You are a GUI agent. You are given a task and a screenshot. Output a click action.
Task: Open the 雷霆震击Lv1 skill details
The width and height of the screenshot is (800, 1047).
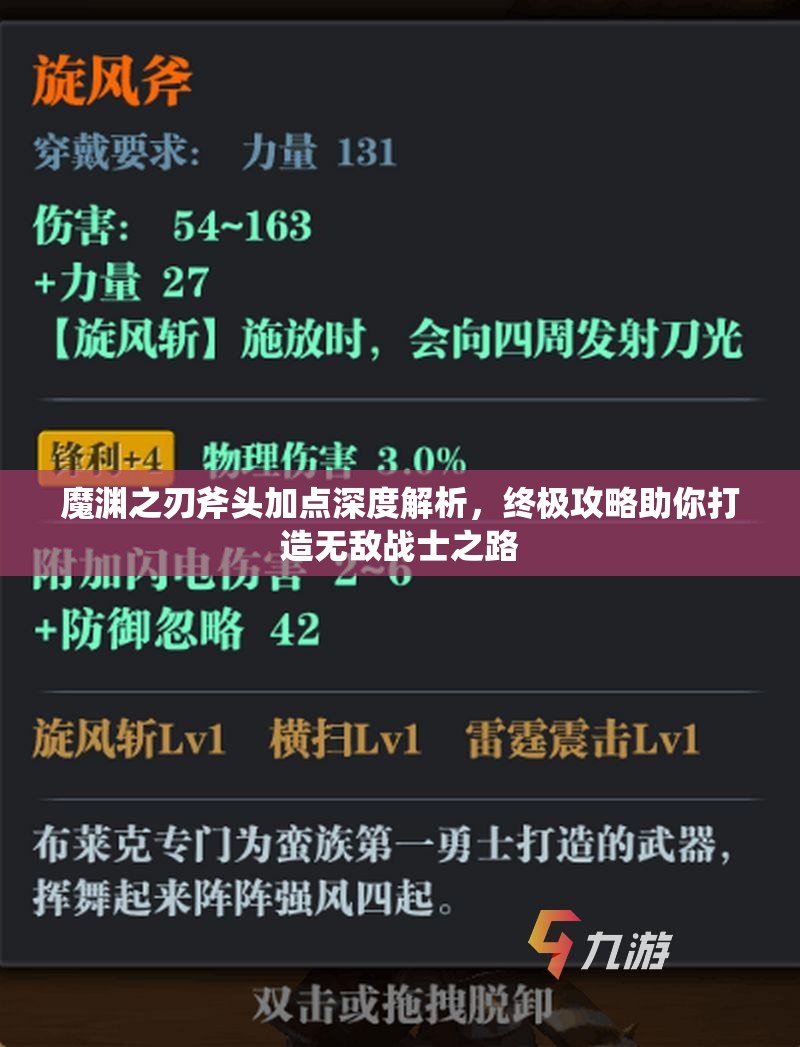coord(582,738)
